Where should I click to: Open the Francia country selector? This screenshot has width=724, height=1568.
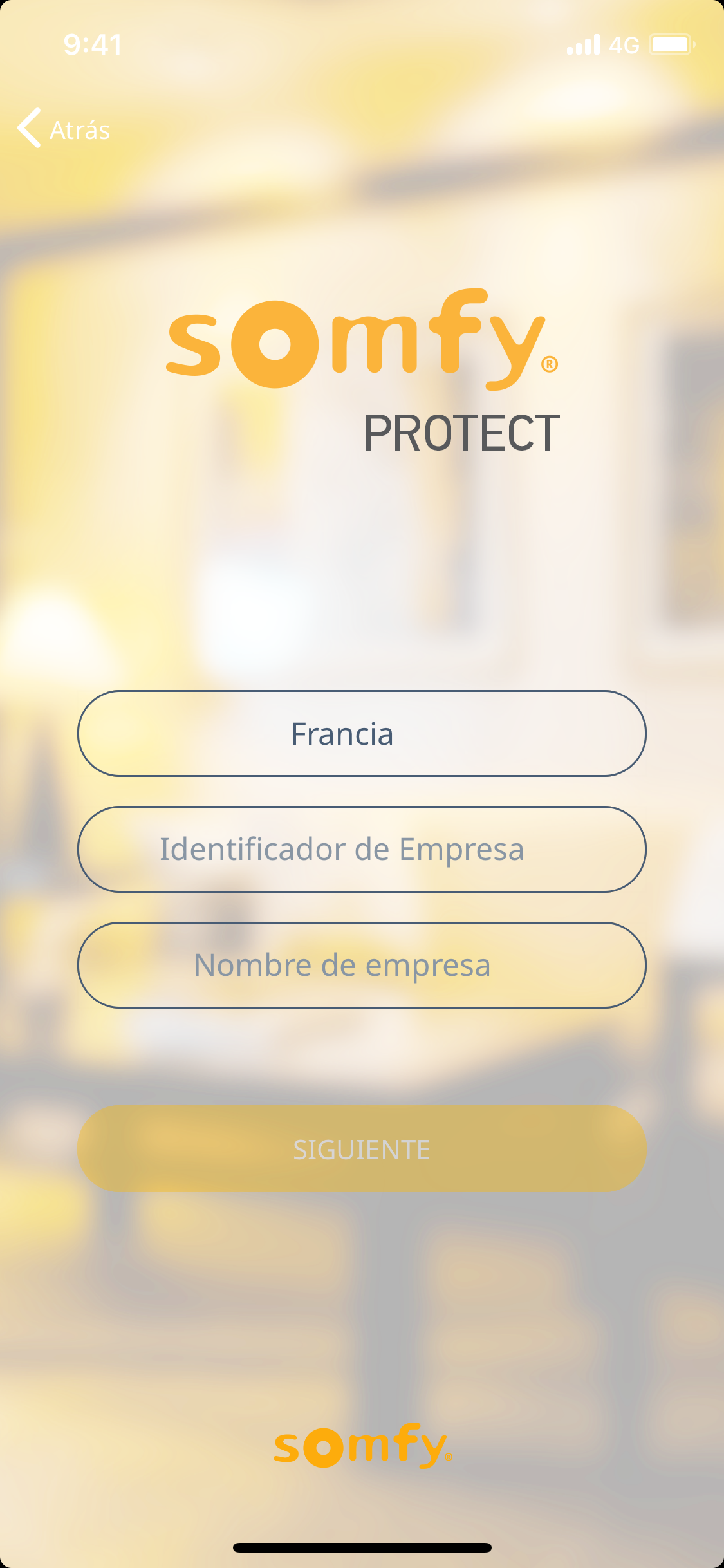362,733
